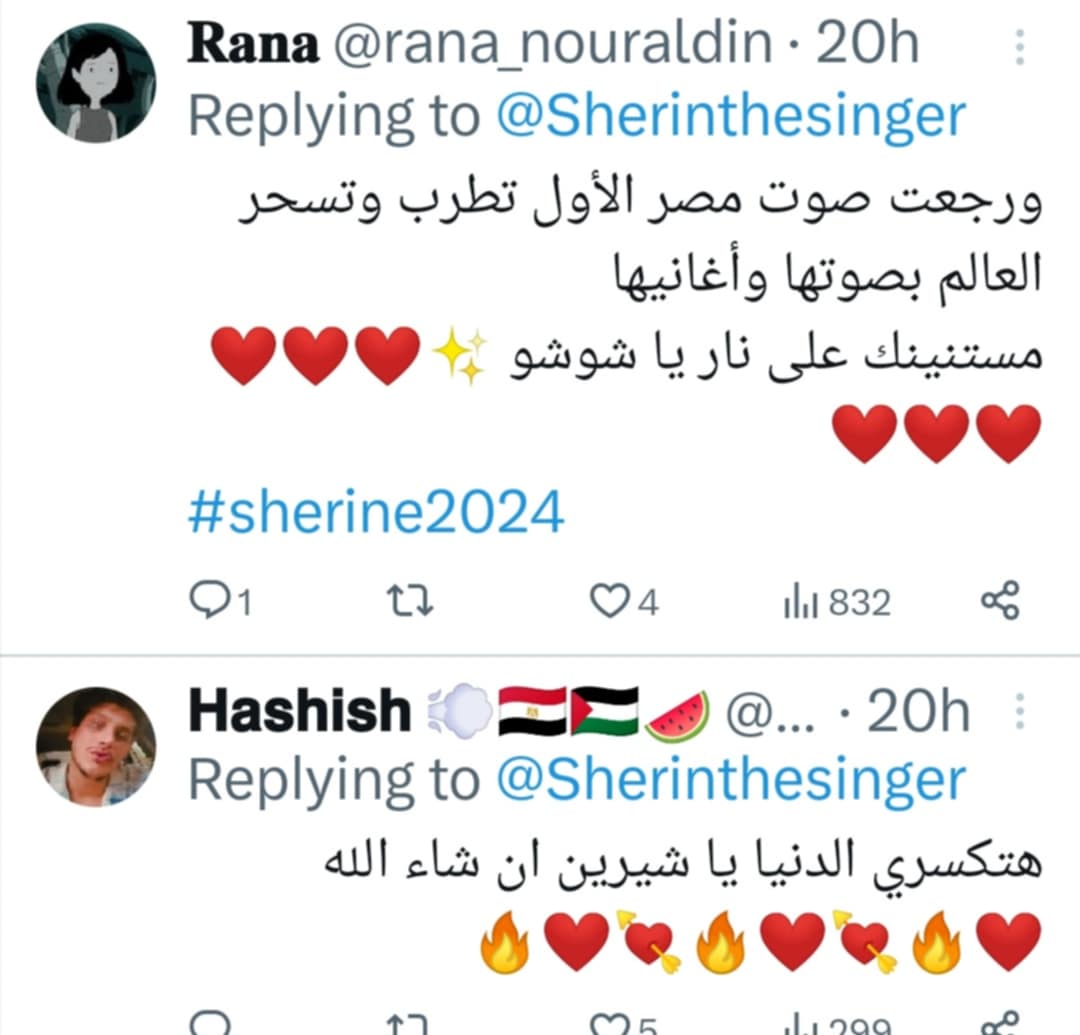This screenshot has width=1080, height=1035.
Task: Open Hashish's profile picture
Action: click(96, 746)
